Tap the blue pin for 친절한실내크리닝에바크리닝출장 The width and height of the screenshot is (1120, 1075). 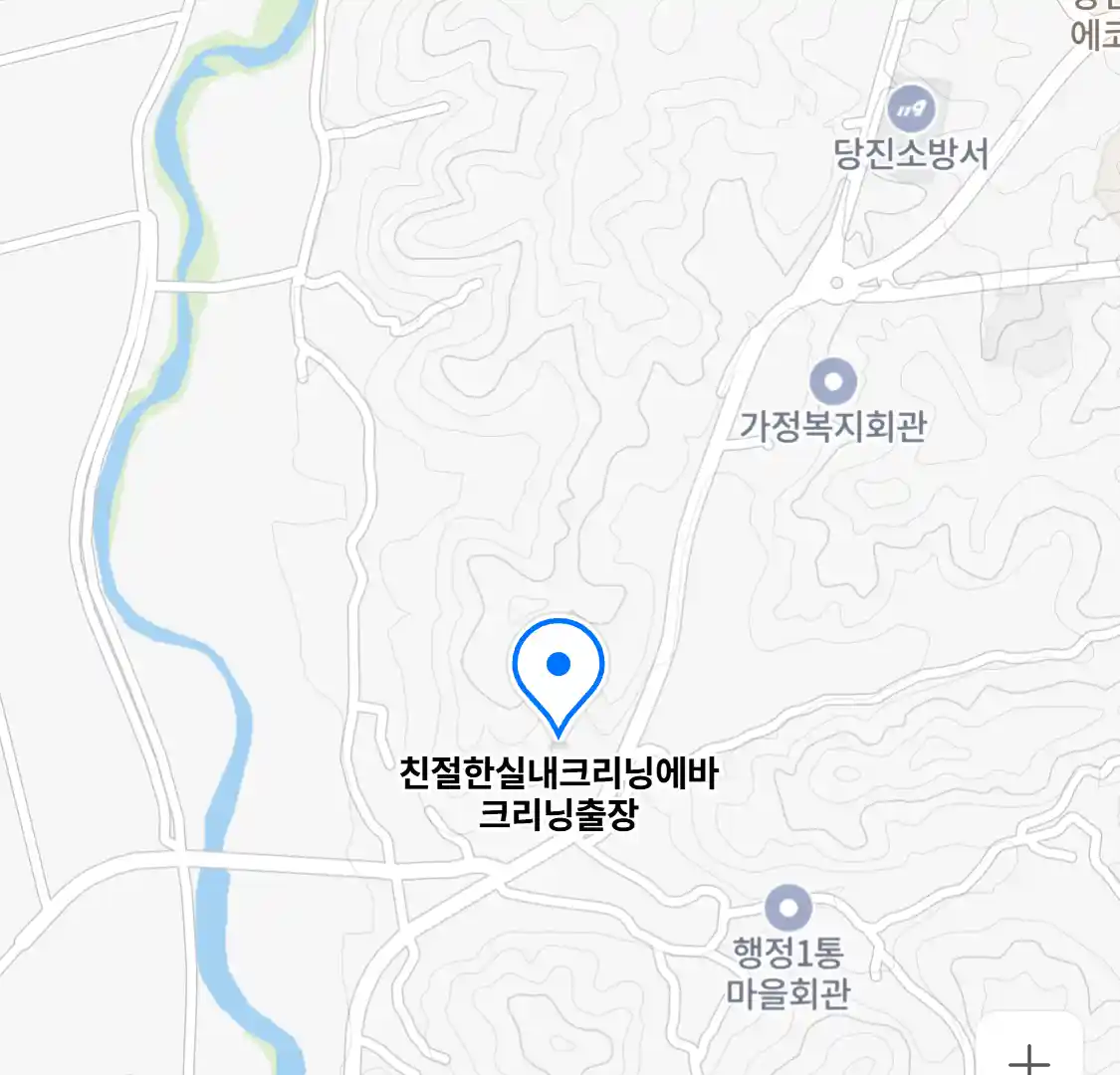coord(559,668)
